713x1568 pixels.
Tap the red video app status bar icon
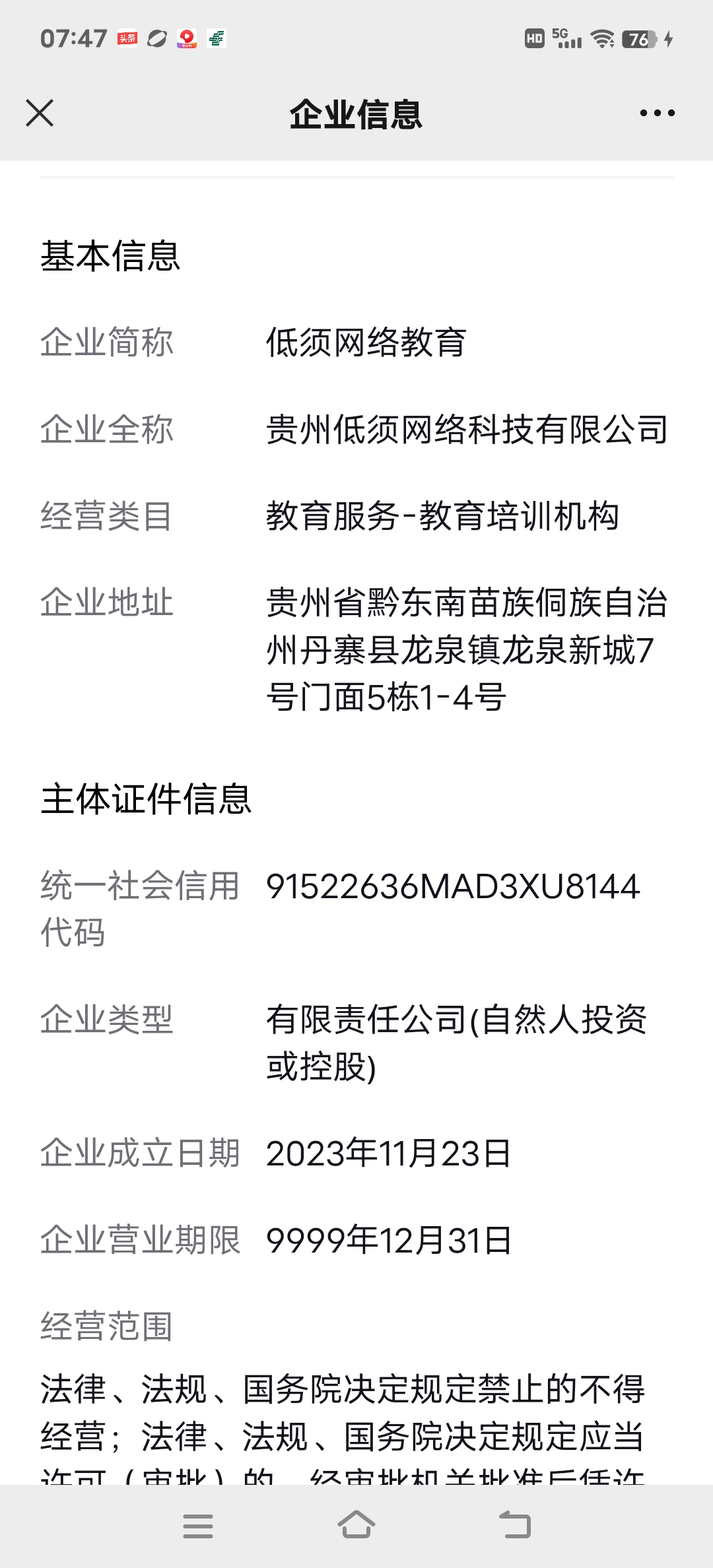click(x=187, y=39)
